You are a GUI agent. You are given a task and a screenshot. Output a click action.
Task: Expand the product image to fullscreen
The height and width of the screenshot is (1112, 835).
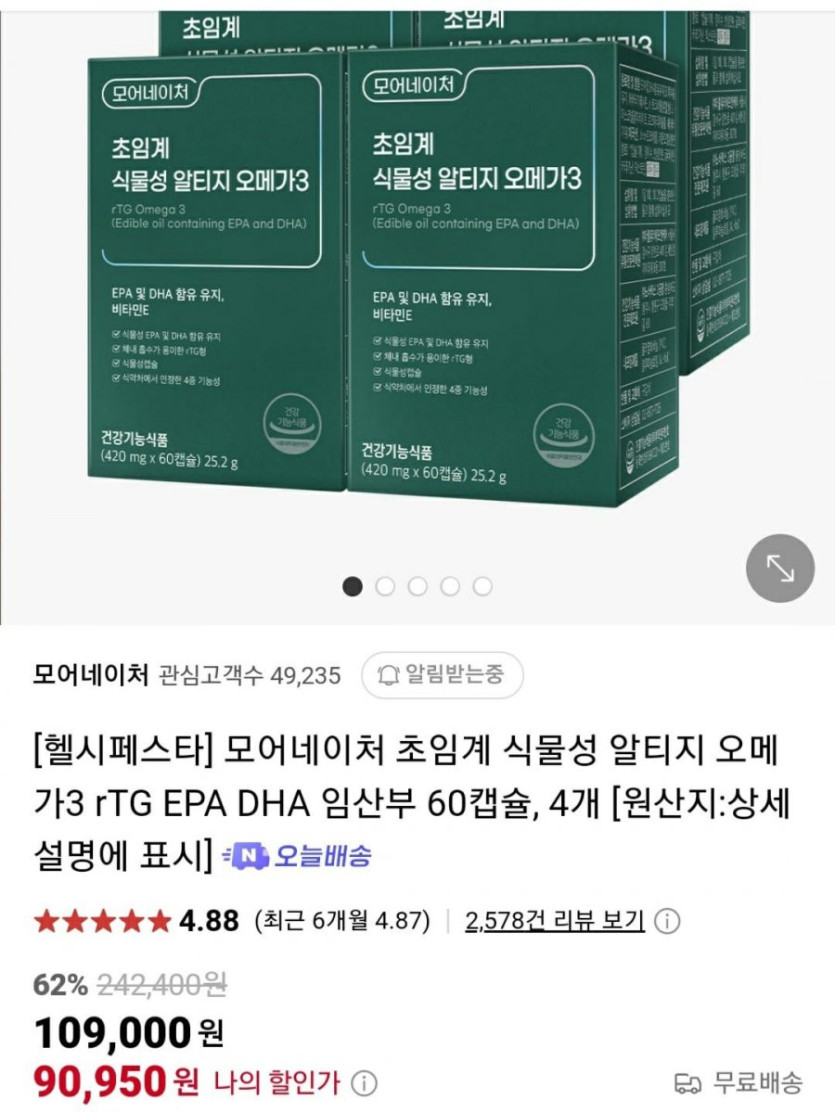(780, 568)
